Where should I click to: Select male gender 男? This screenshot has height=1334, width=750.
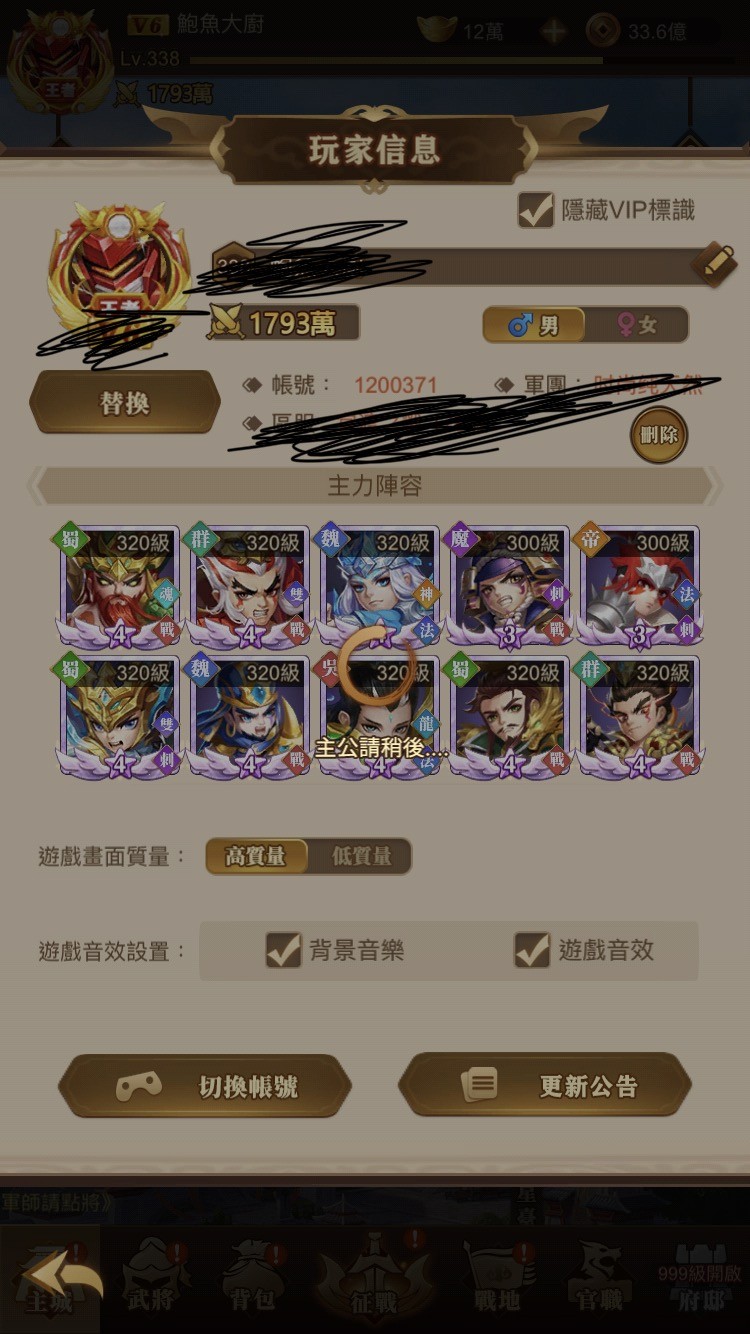(534, 325)
